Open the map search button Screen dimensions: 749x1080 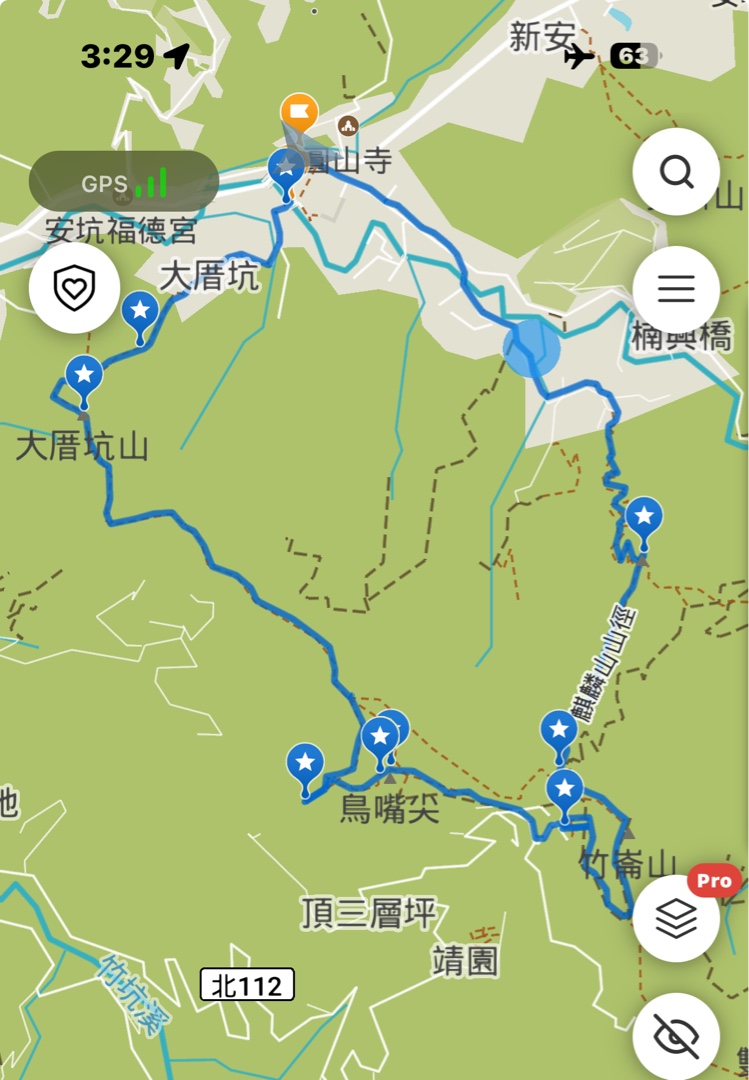click(x=676, y=172)
